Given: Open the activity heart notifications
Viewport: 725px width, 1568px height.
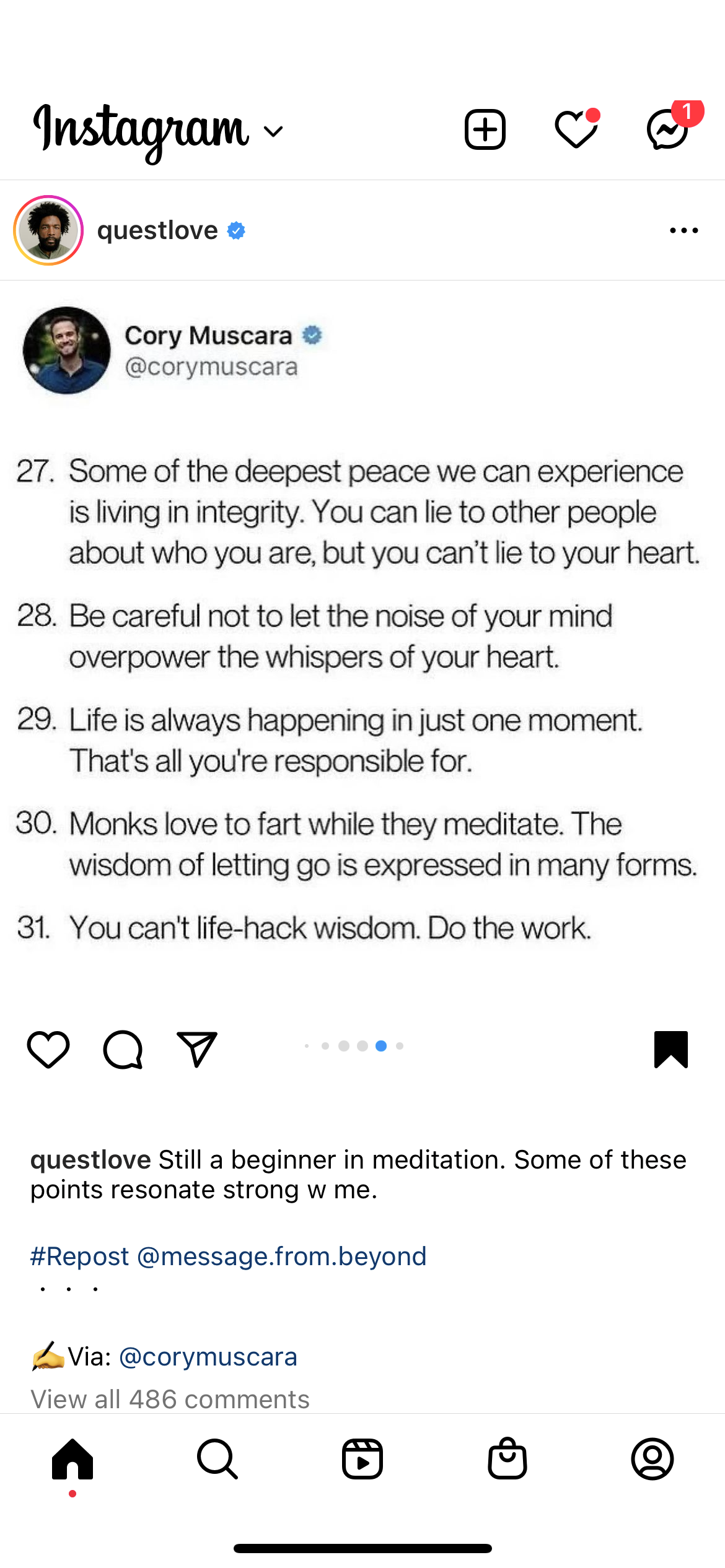Looking at the screenshot, I should click(x=576, y=130).
